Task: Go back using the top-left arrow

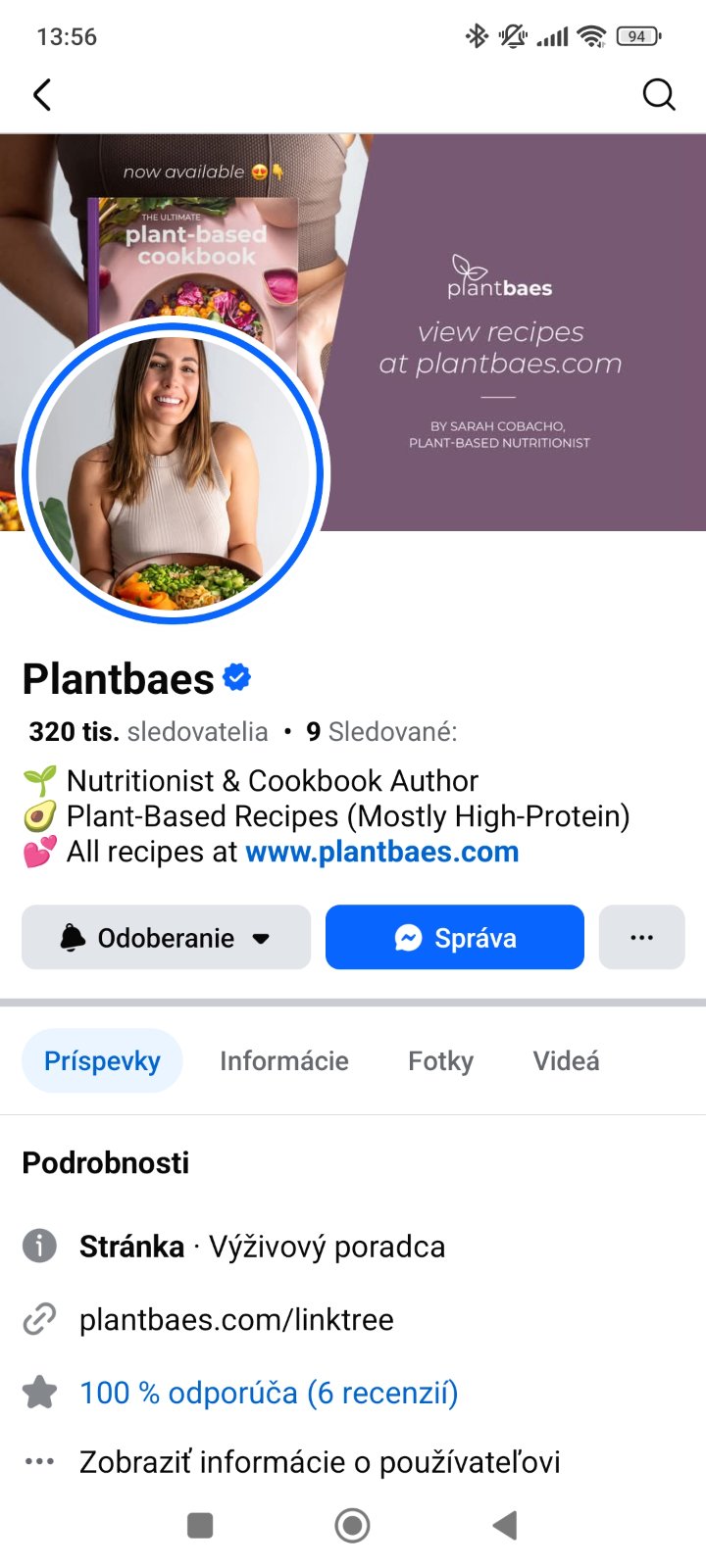Action: [42, 95]
